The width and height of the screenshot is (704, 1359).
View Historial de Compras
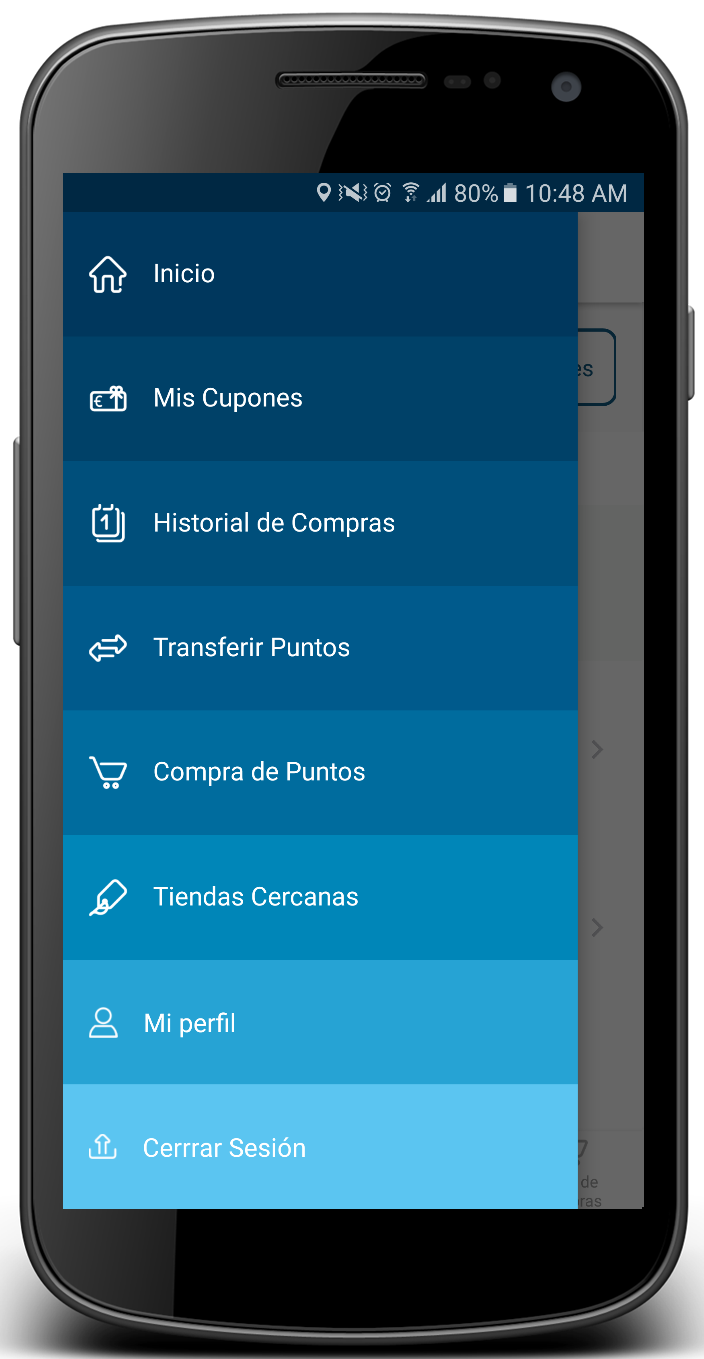pos(273,523)
